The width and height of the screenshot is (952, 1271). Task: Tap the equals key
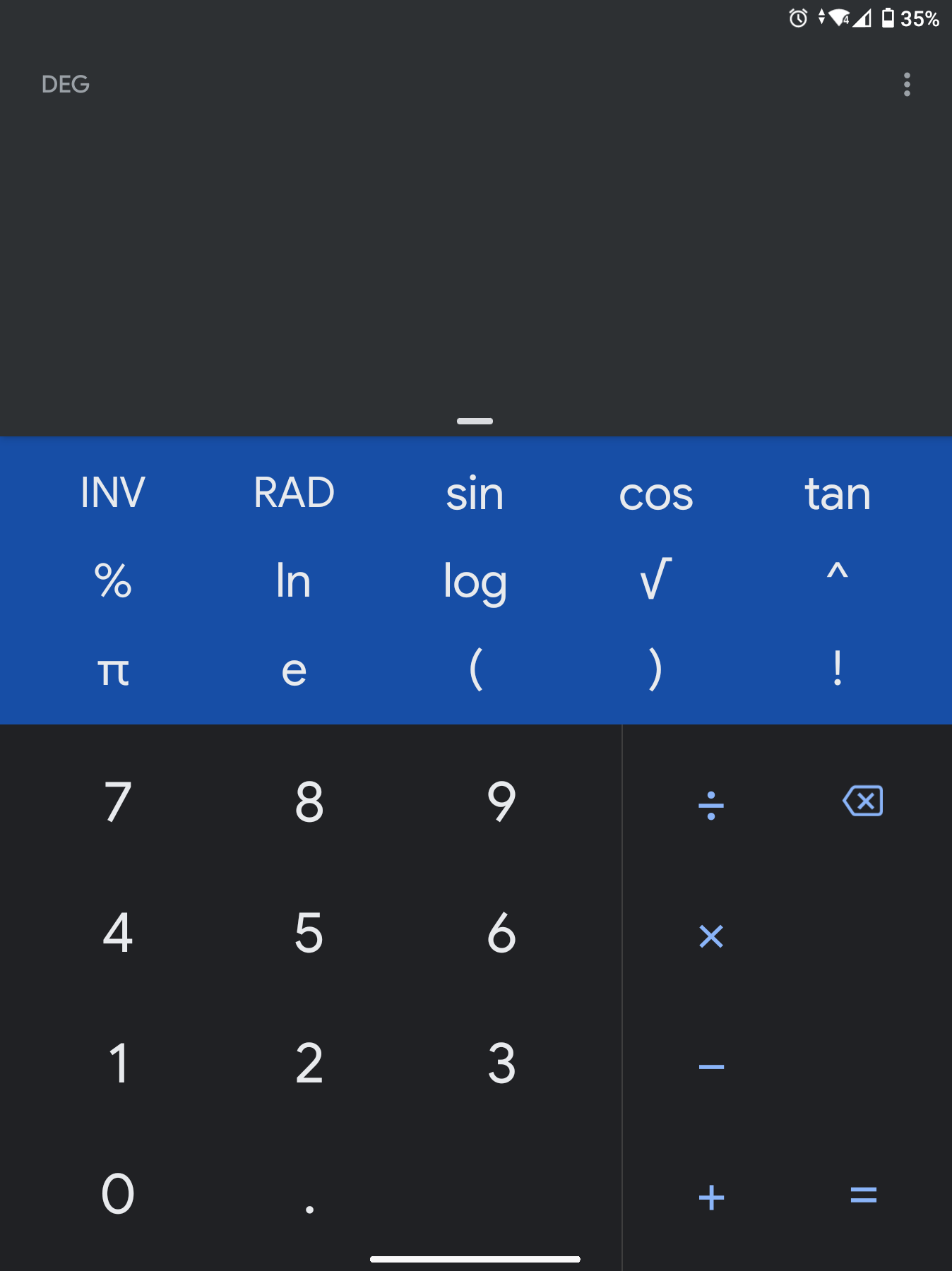pos(863,1195)
